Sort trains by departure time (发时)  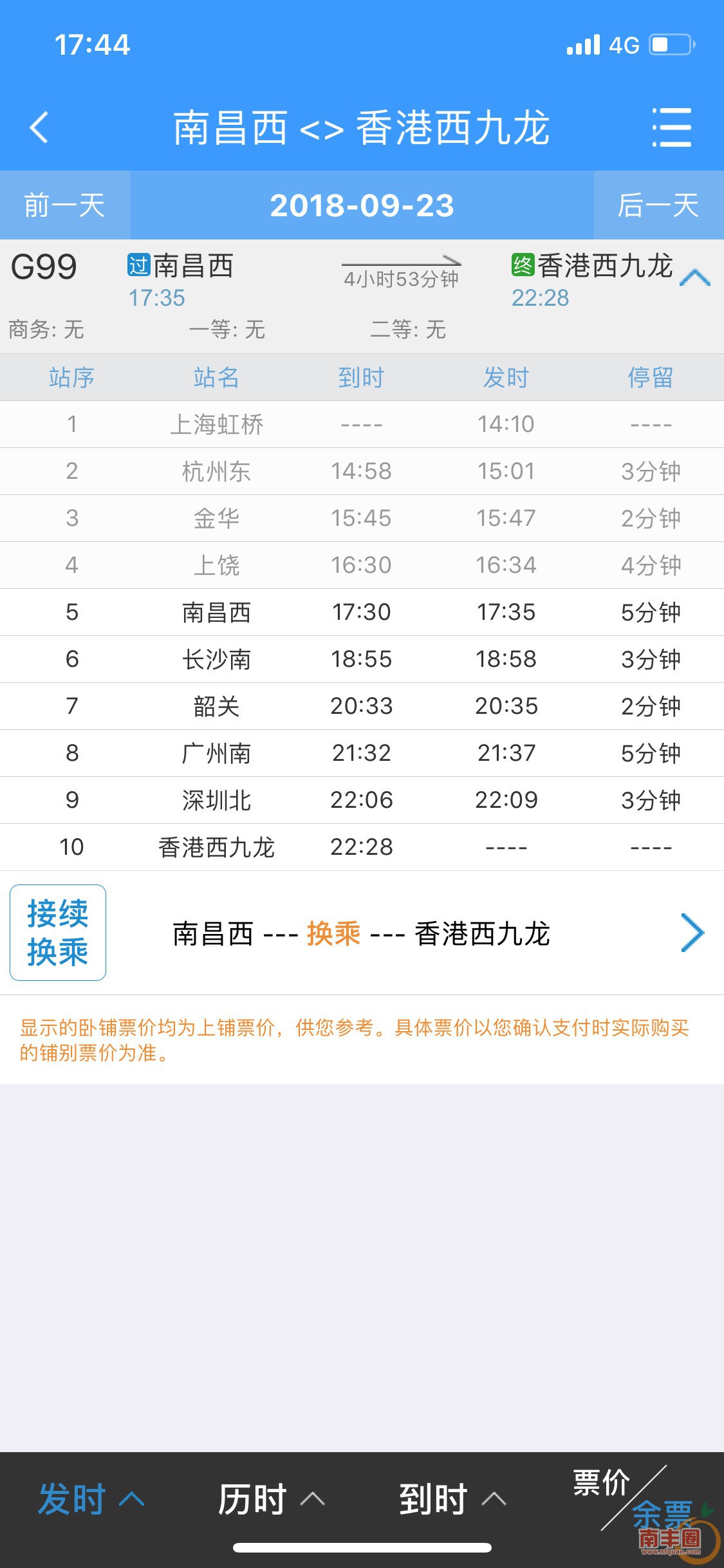91,1498
